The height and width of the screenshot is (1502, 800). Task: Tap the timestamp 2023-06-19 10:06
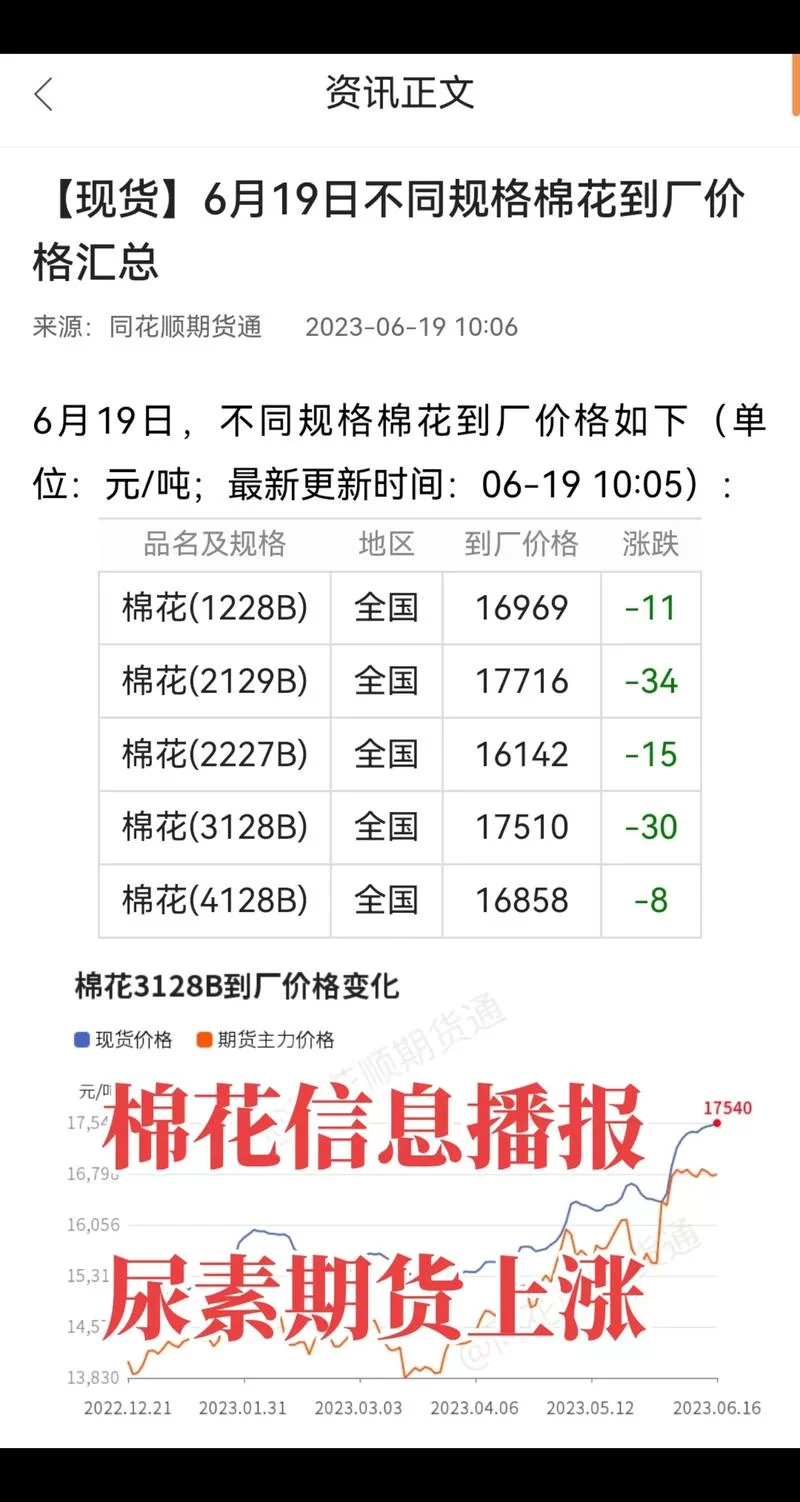click(412, 327)
